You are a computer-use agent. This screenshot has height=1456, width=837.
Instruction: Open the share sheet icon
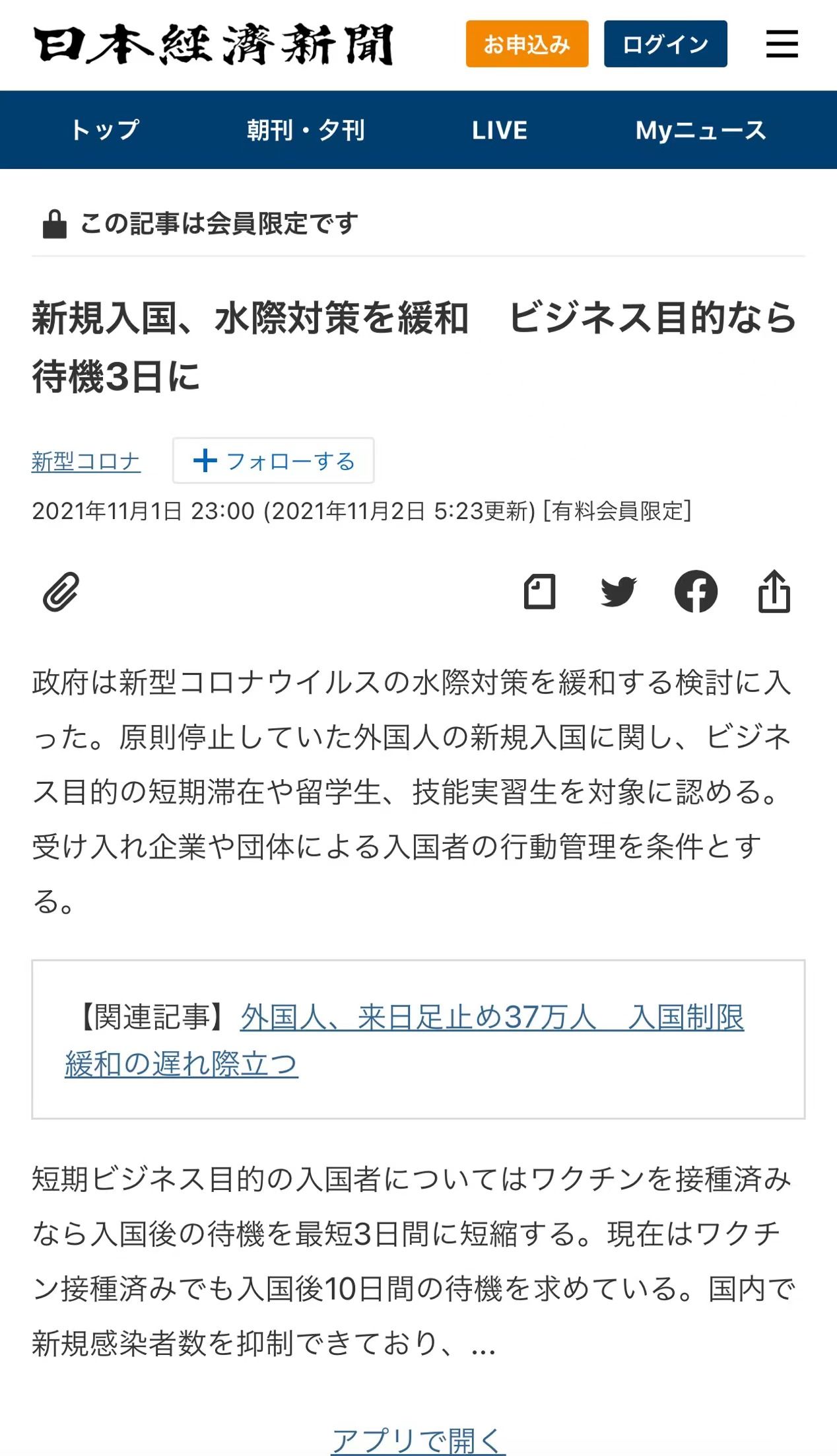pyautogui.click(x=774, y=592)
